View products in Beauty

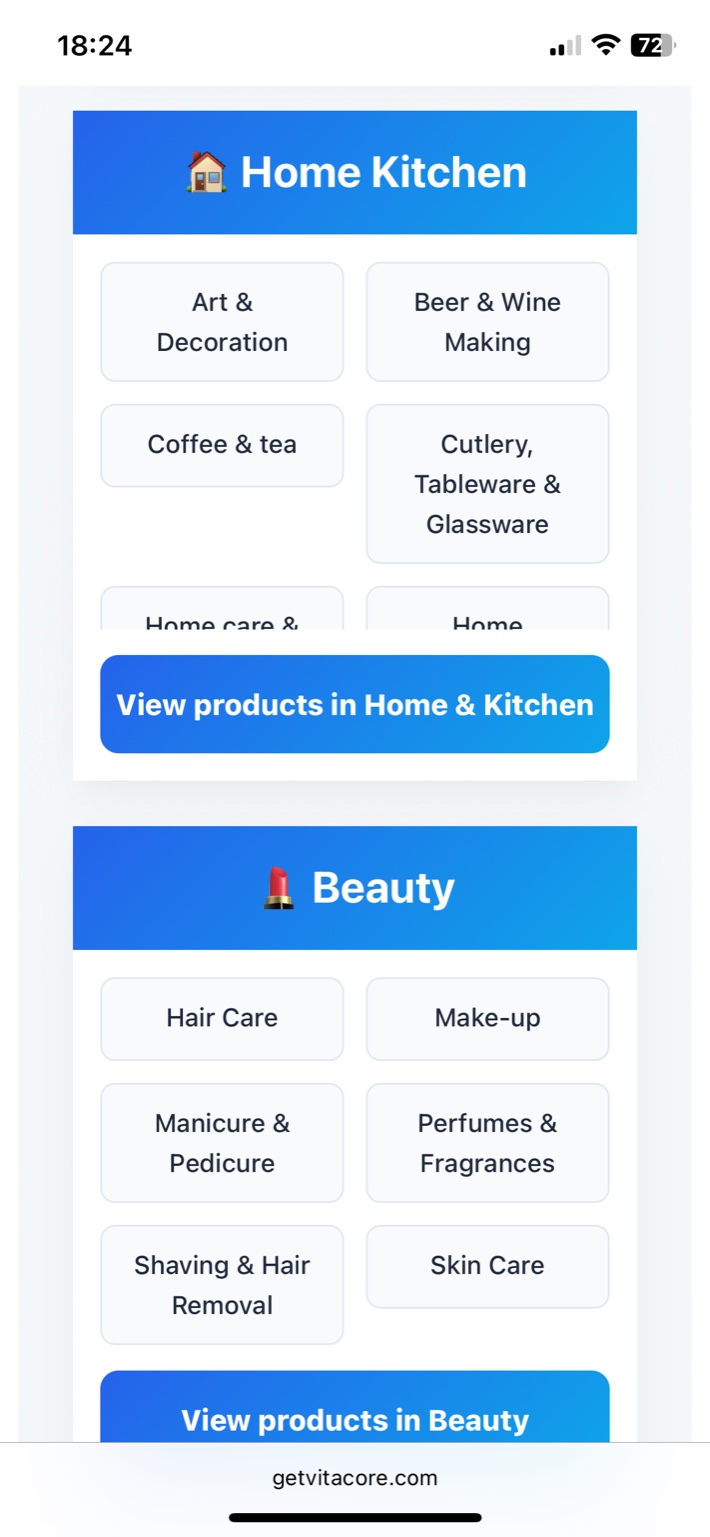click(x=355, y=1412)
